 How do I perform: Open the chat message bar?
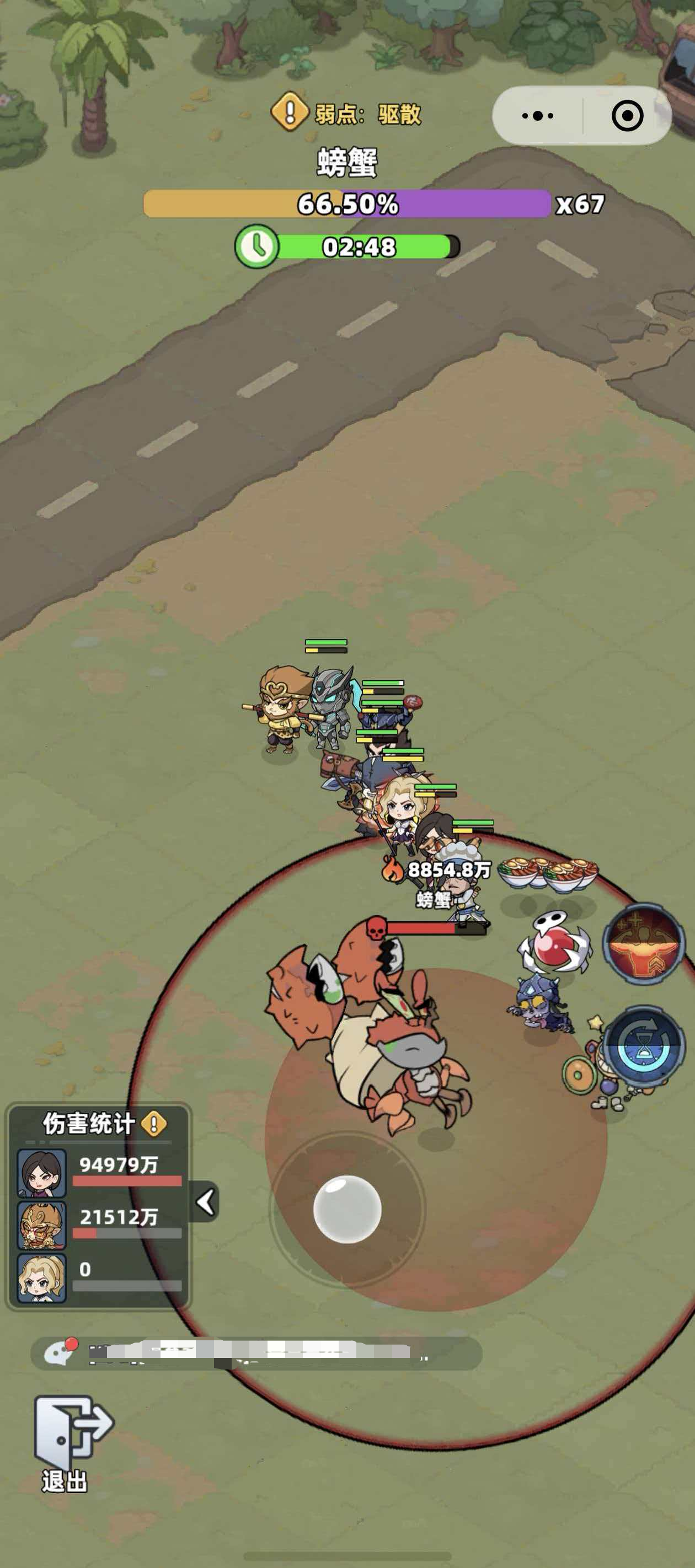256,1353
